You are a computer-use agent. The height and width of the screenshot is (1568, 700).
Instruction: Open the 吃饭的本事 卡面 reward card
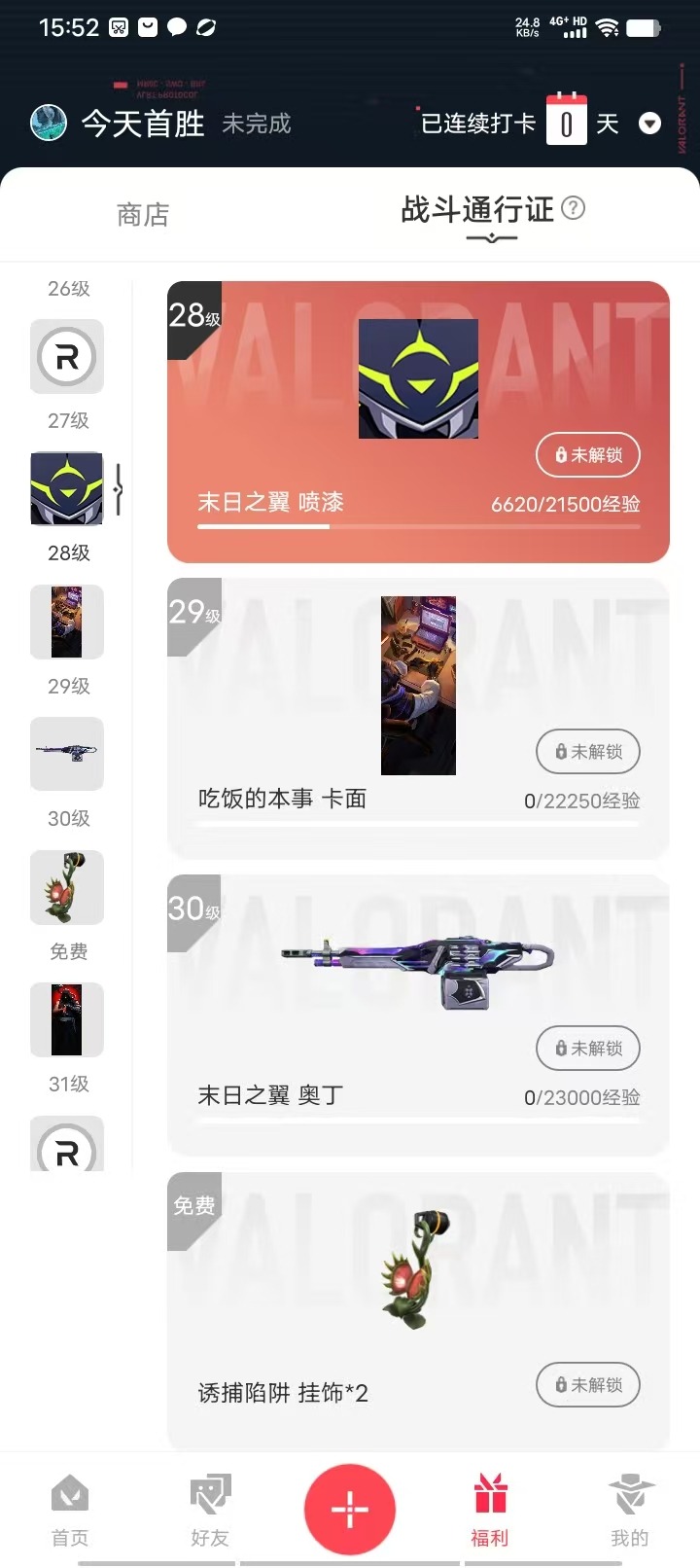pyautogui.click(x=418, y=719)
